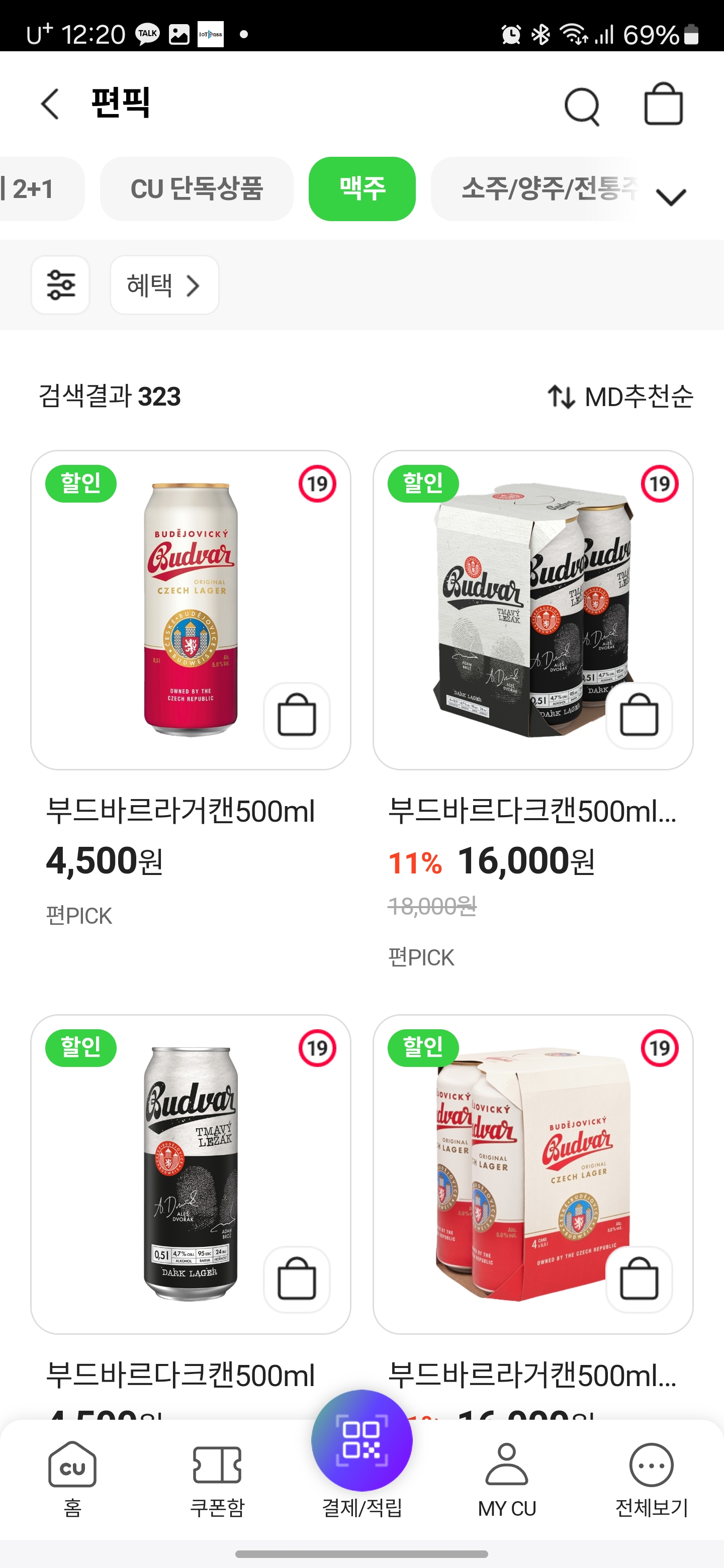Tap the 혜택 filter chip

[x=164, y=285]
